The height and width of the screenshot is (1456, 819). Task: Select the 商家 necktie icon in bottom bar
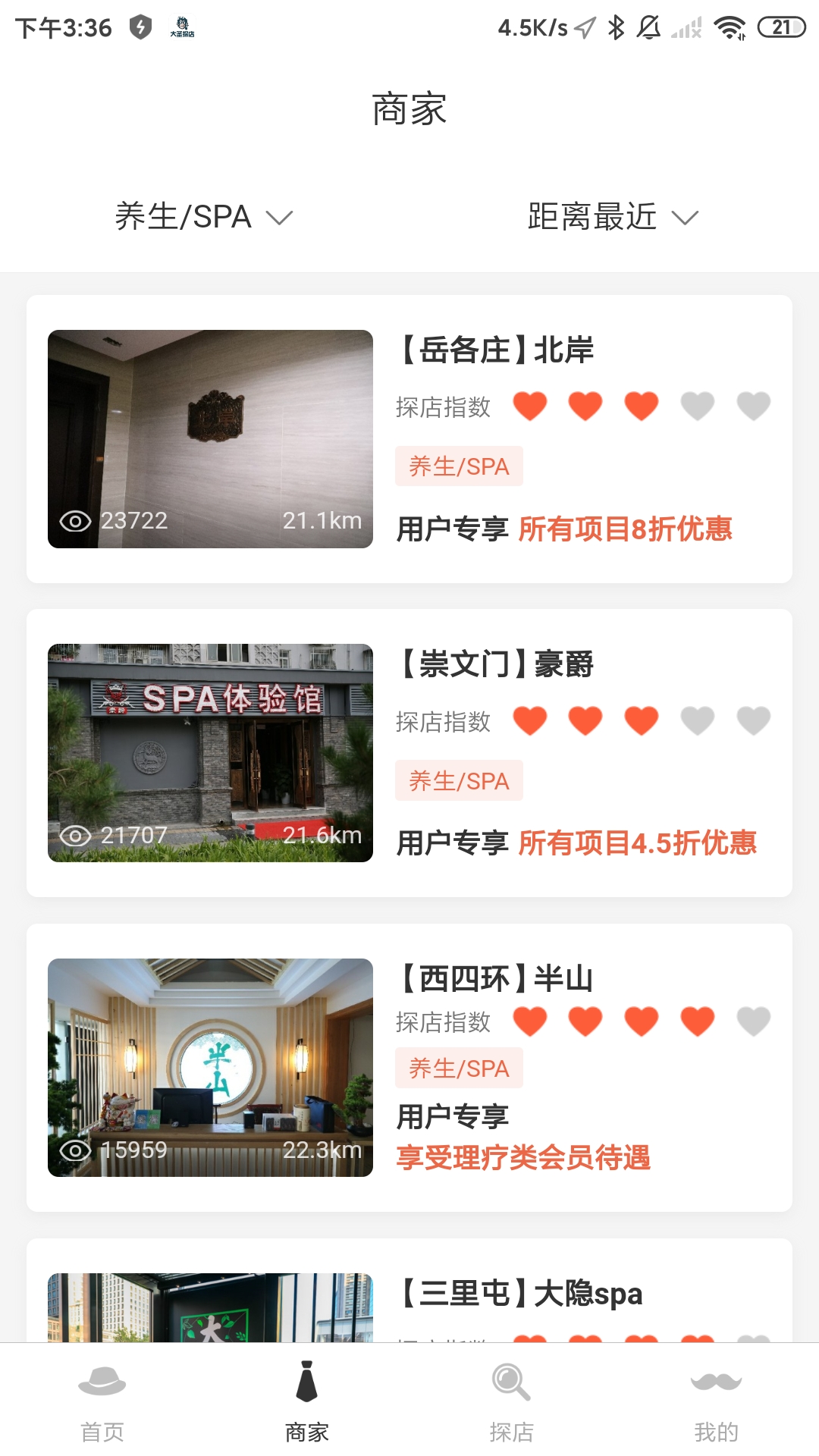point(307,1382)
